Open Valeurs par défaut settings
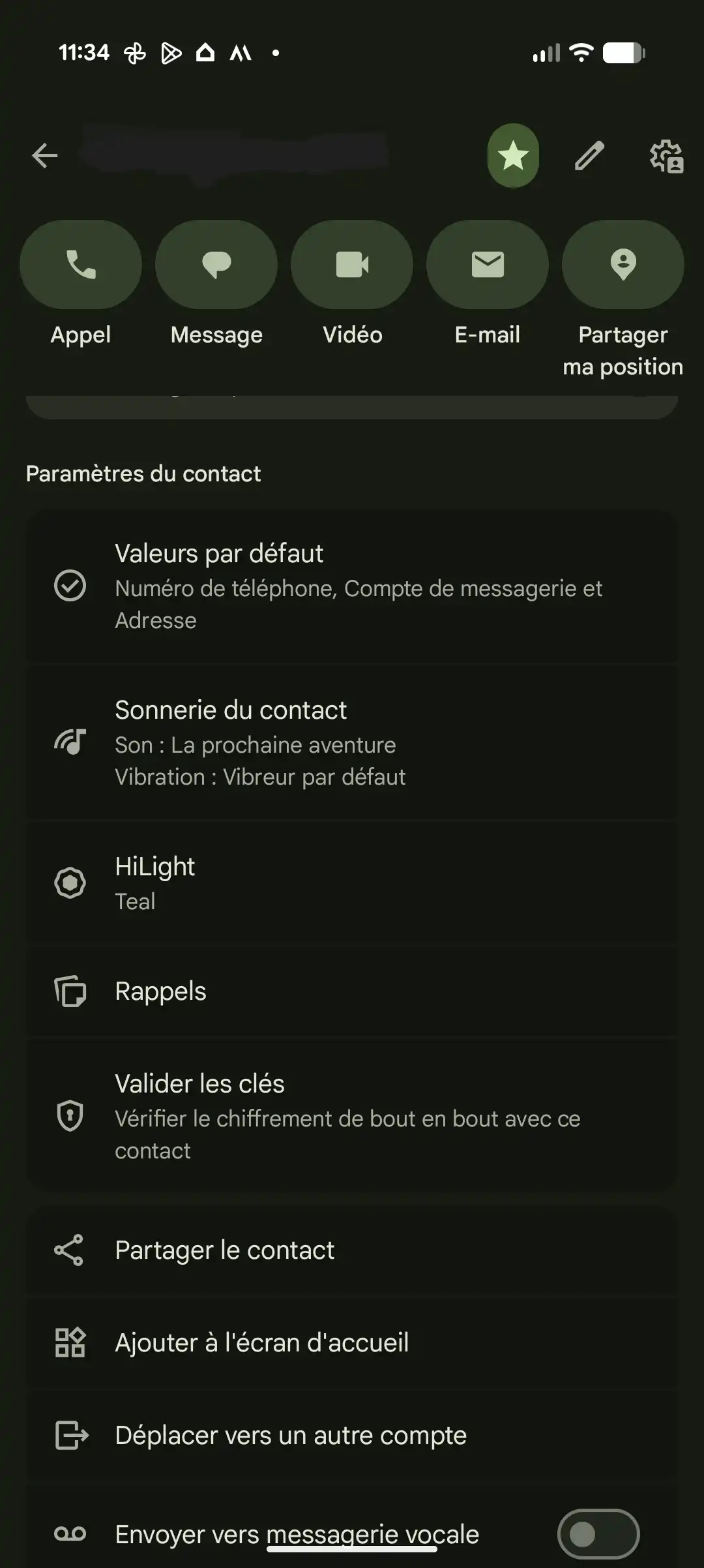Image resolution: width=704 pixels, height=1568 pixels. click(352, 586)
